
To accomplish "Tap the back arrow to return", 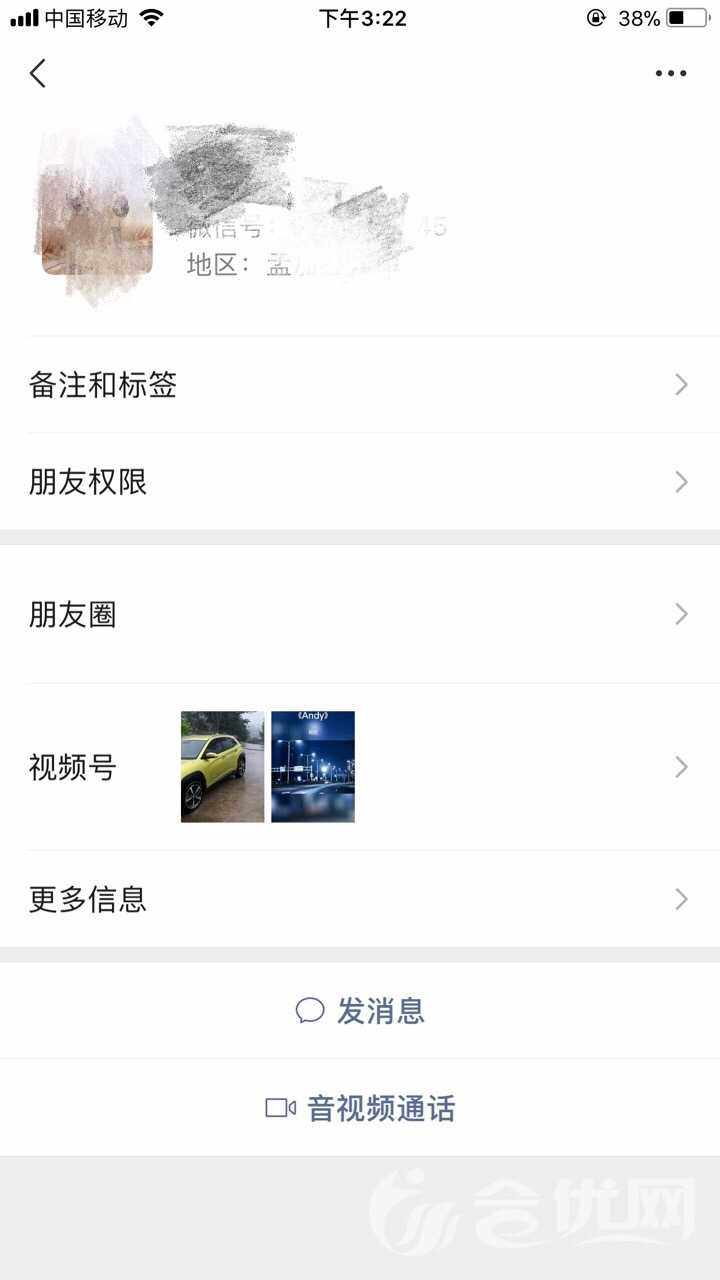I will 37,73.
